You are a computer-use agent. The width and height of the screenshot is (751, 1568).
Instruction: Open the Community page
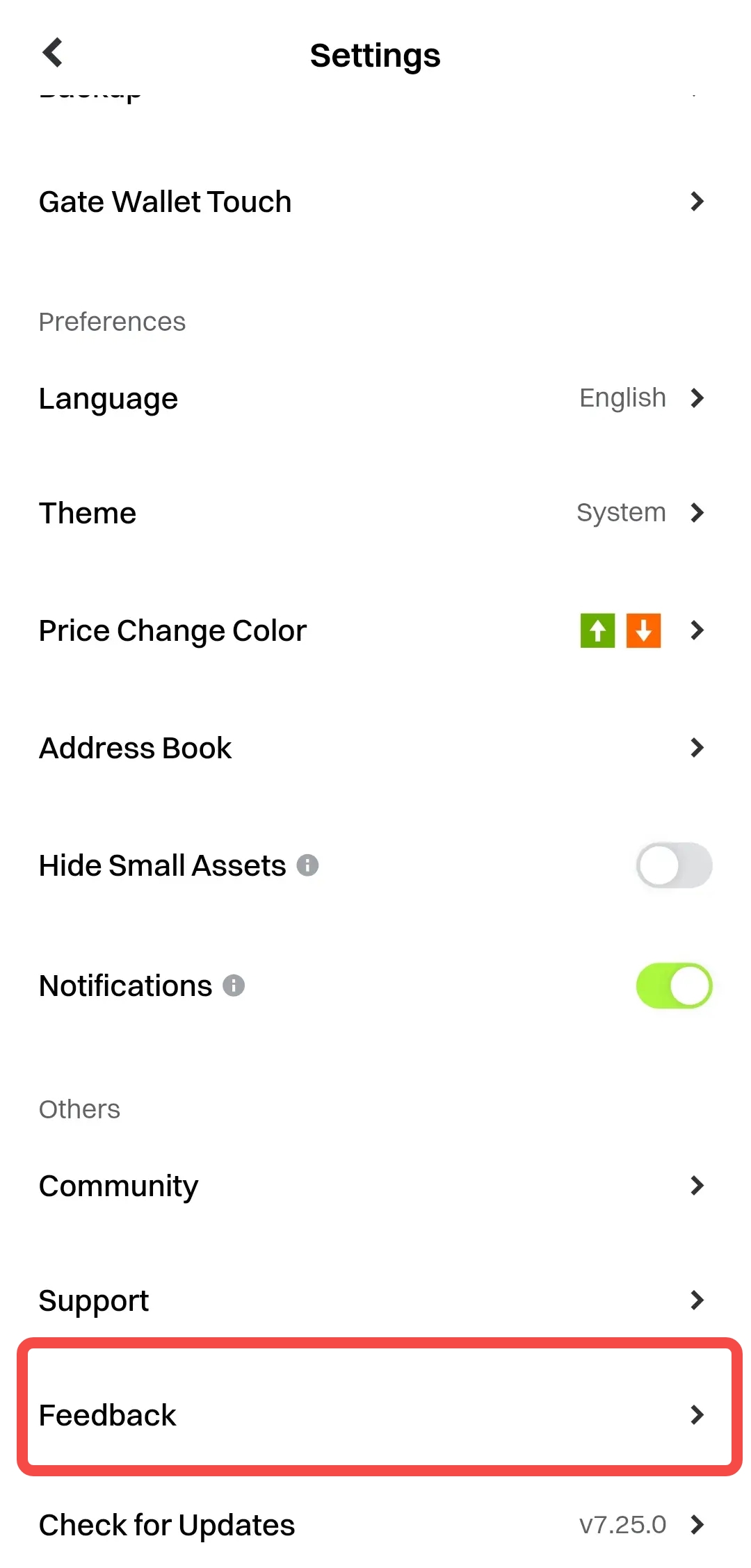(x=374, y=1186)
